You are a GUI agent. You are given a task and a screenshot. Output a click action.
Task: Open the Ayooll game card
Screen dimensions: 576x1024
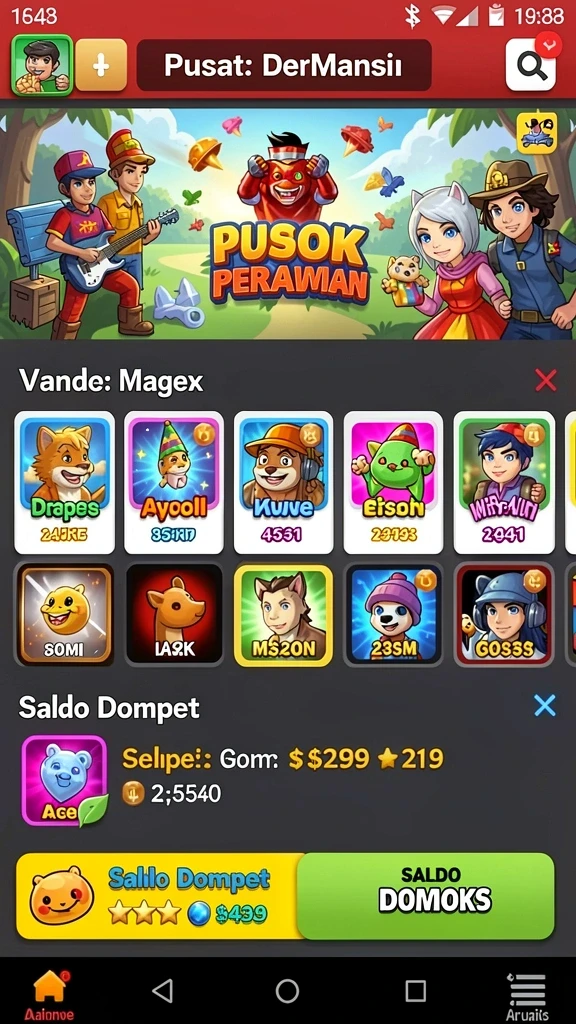pos(174,483)
